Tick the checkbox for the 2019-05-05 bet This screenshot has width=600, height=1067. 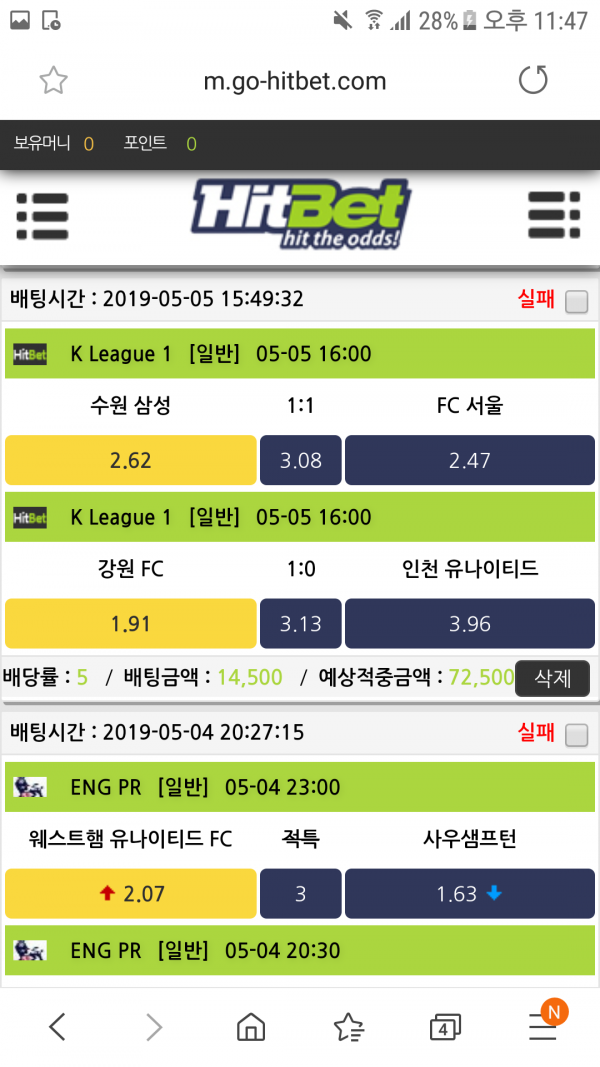point(576,301)
